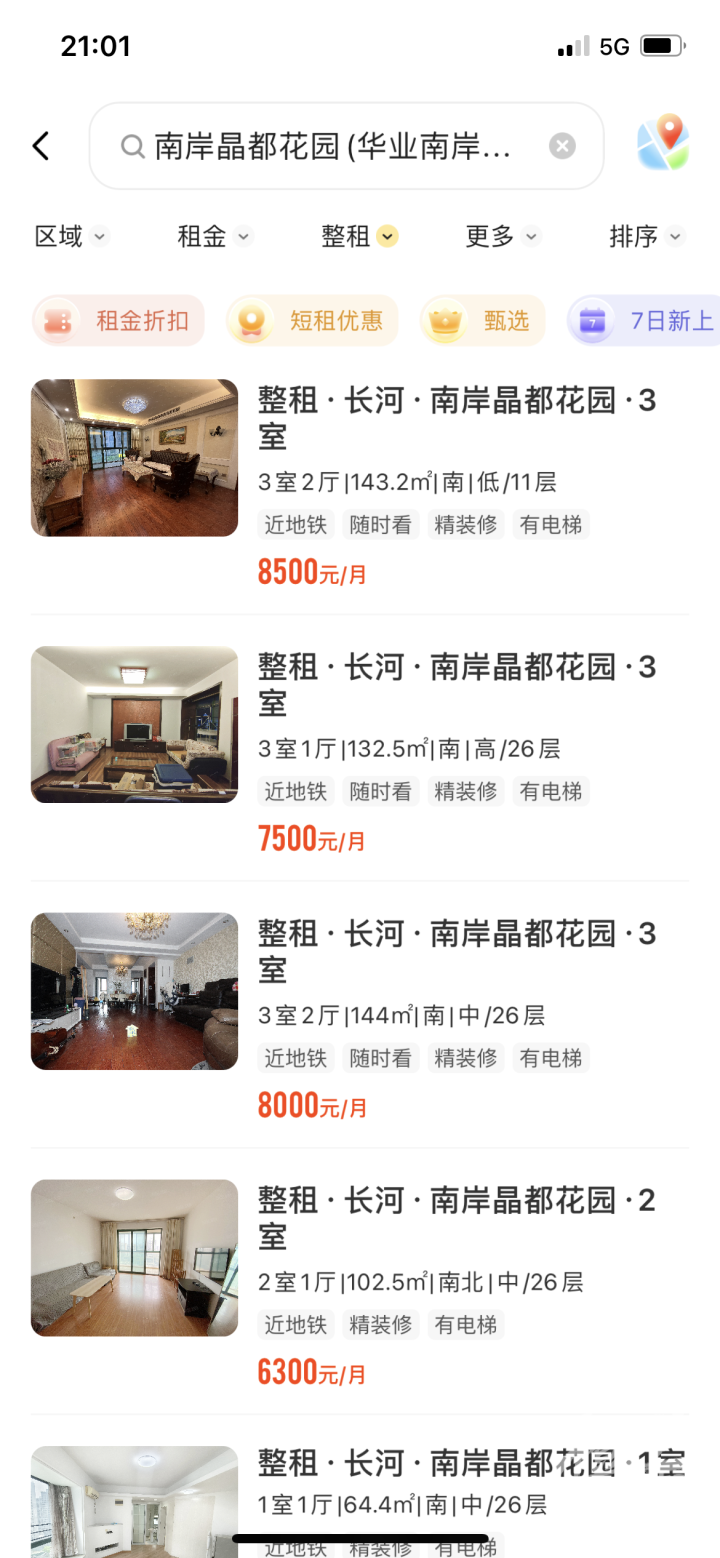Open the map view icon

pyautogui.click(x=663, y=144)
